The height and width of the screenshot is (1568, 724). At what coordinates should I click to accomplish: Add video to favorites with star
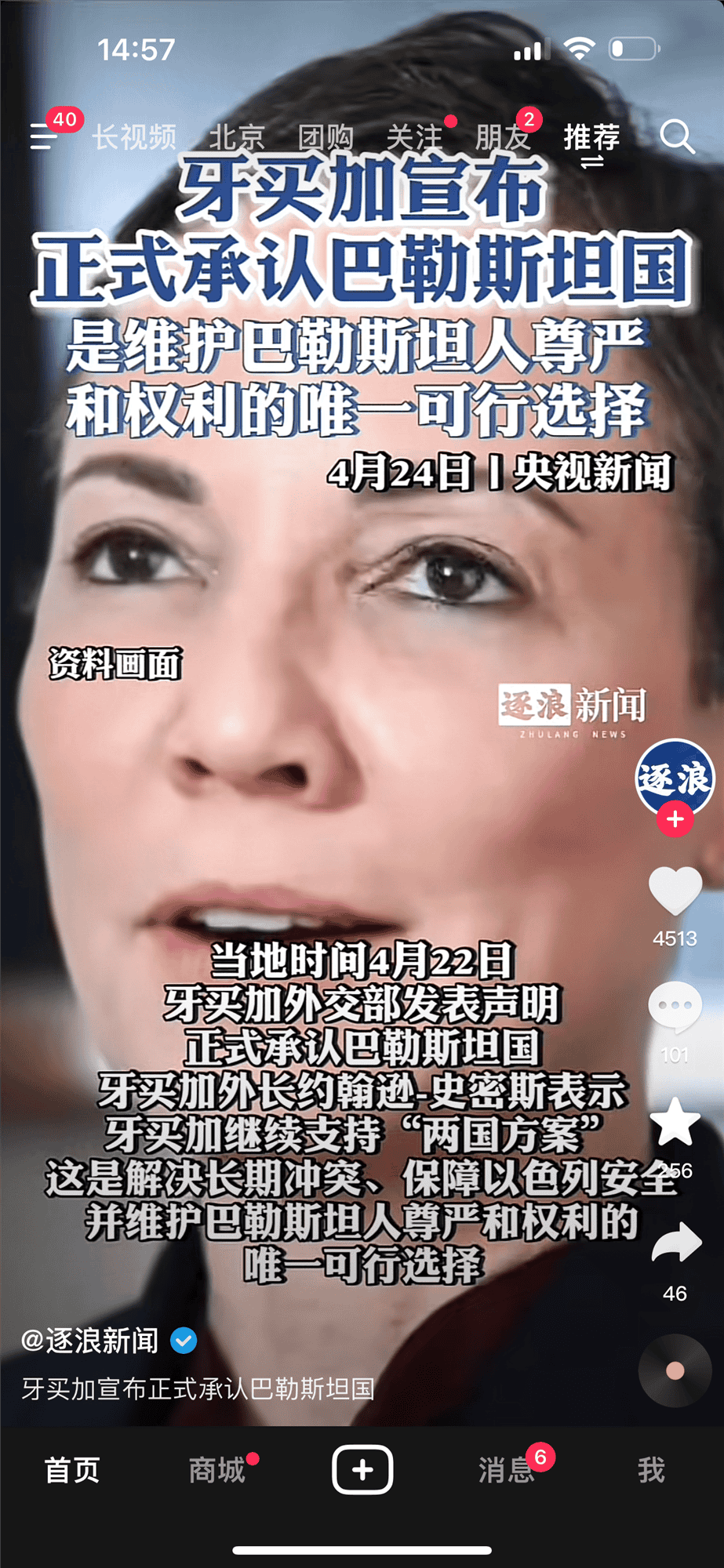[x=675, y=1123]
